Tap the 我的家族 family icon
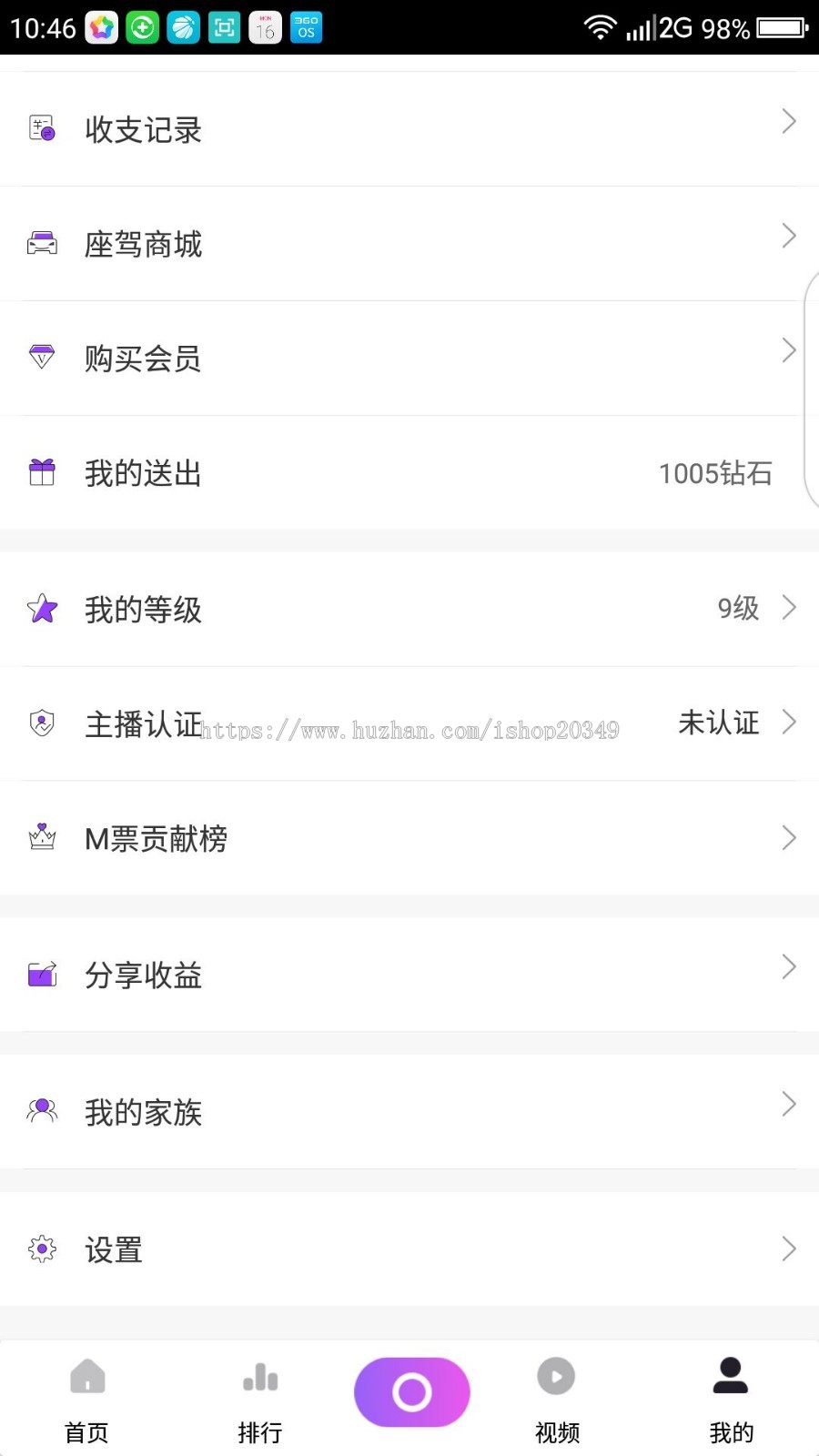This screenshot has height=1456, width=819. (42, 1112)
